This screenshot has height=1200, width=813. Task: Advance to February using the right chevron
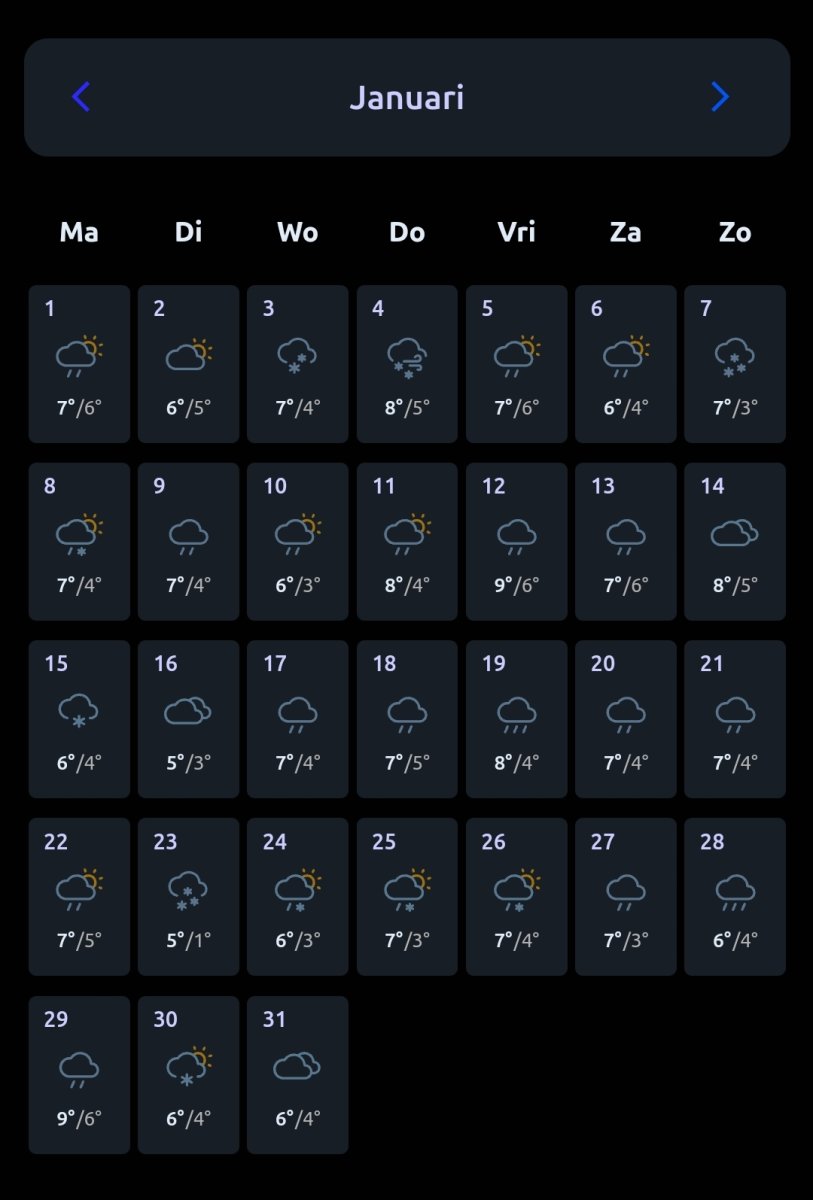pos(719,97)
